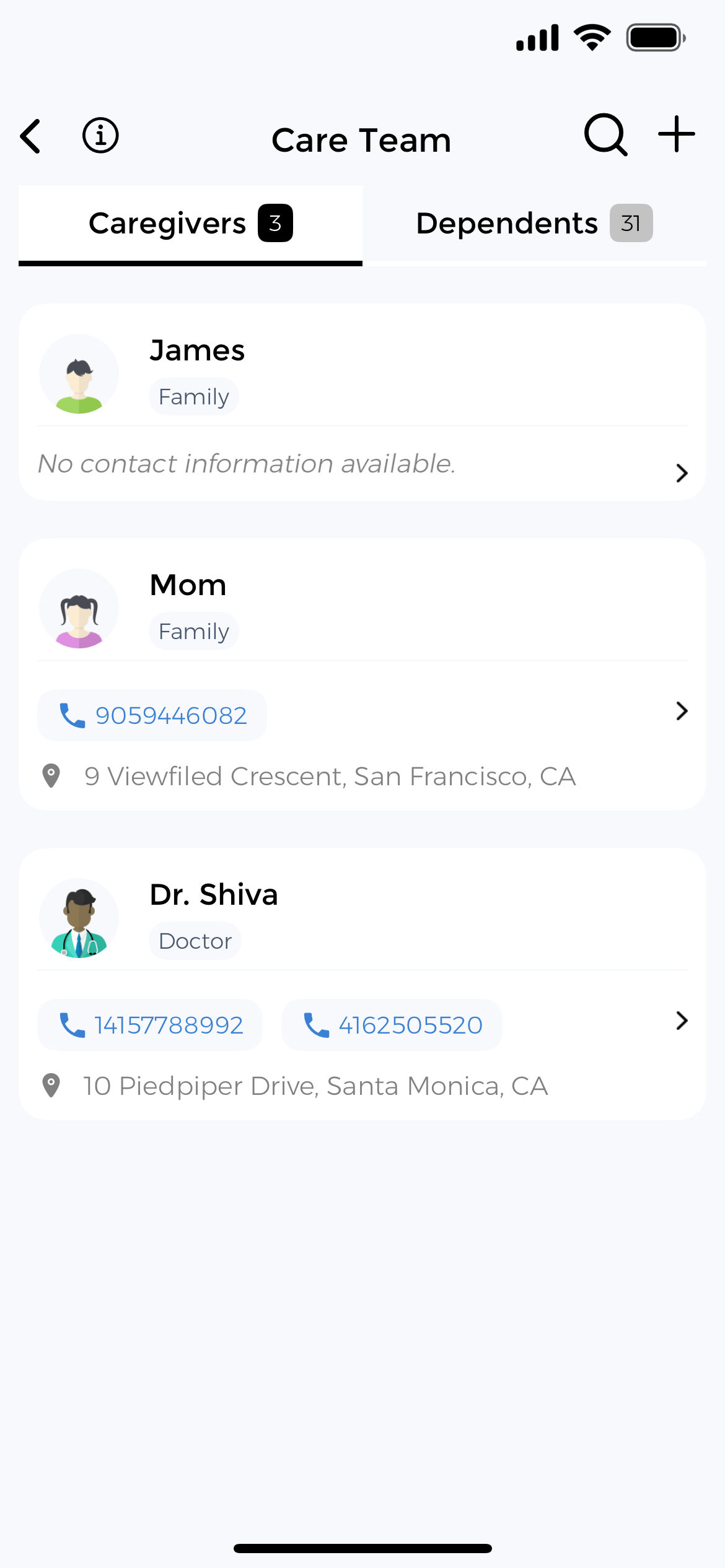Viewport: 725px width, 1568px height.
Task: Expand James's card via the chevron
Action: pyautogui.click(x=682, y=473)
